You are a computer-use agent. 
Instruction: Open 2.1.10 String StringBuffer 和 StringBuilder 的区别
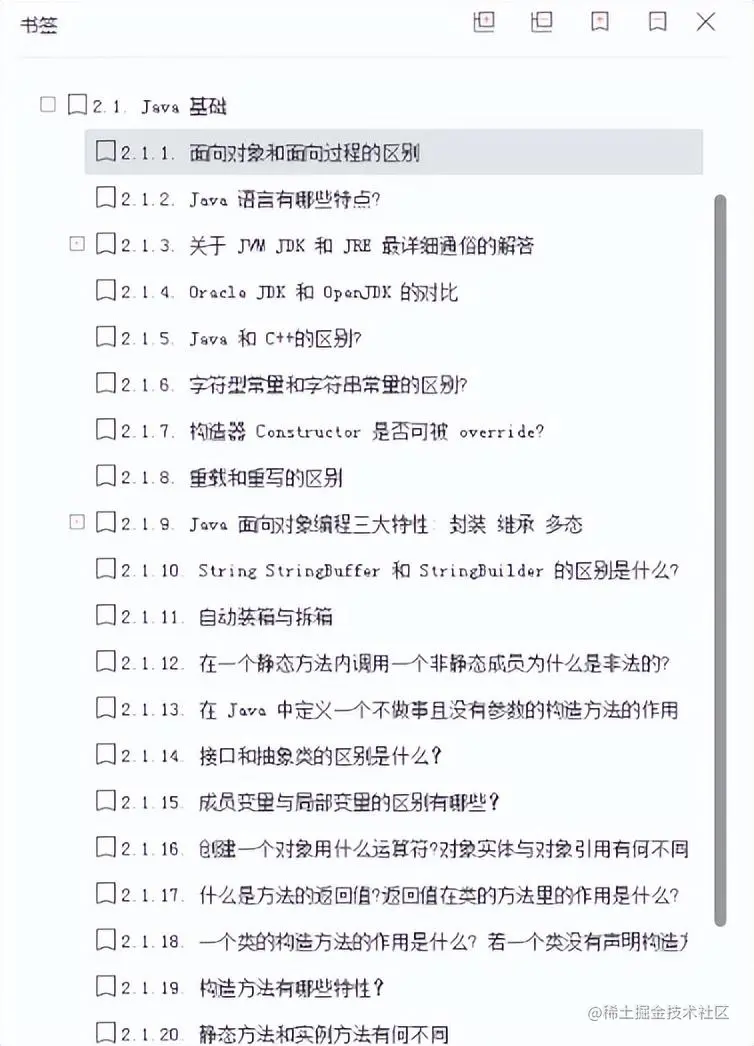click(x=400, y=570)
